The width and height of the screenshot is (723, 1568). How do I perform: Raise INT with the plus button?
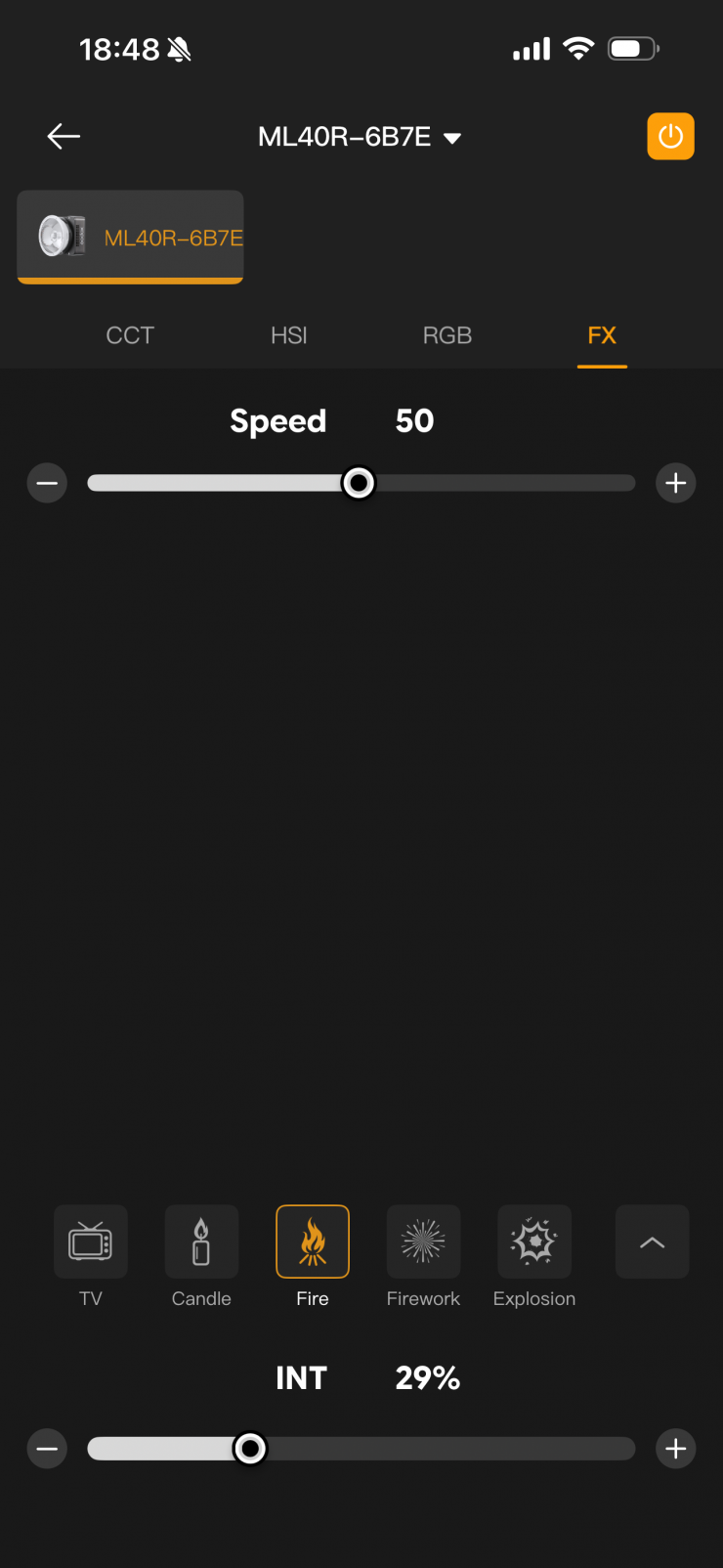[676, 1449]
